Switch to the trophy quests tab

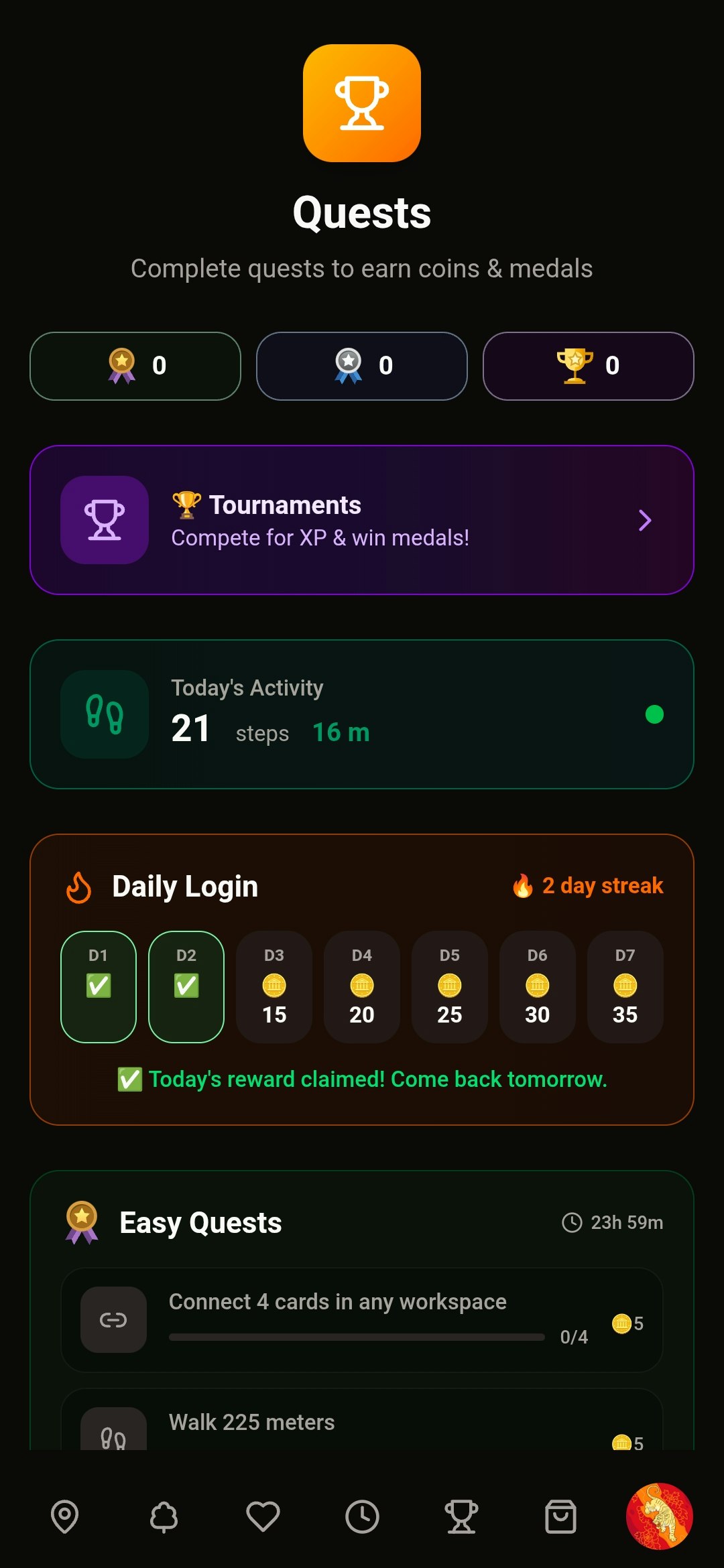coord(461,1517)
